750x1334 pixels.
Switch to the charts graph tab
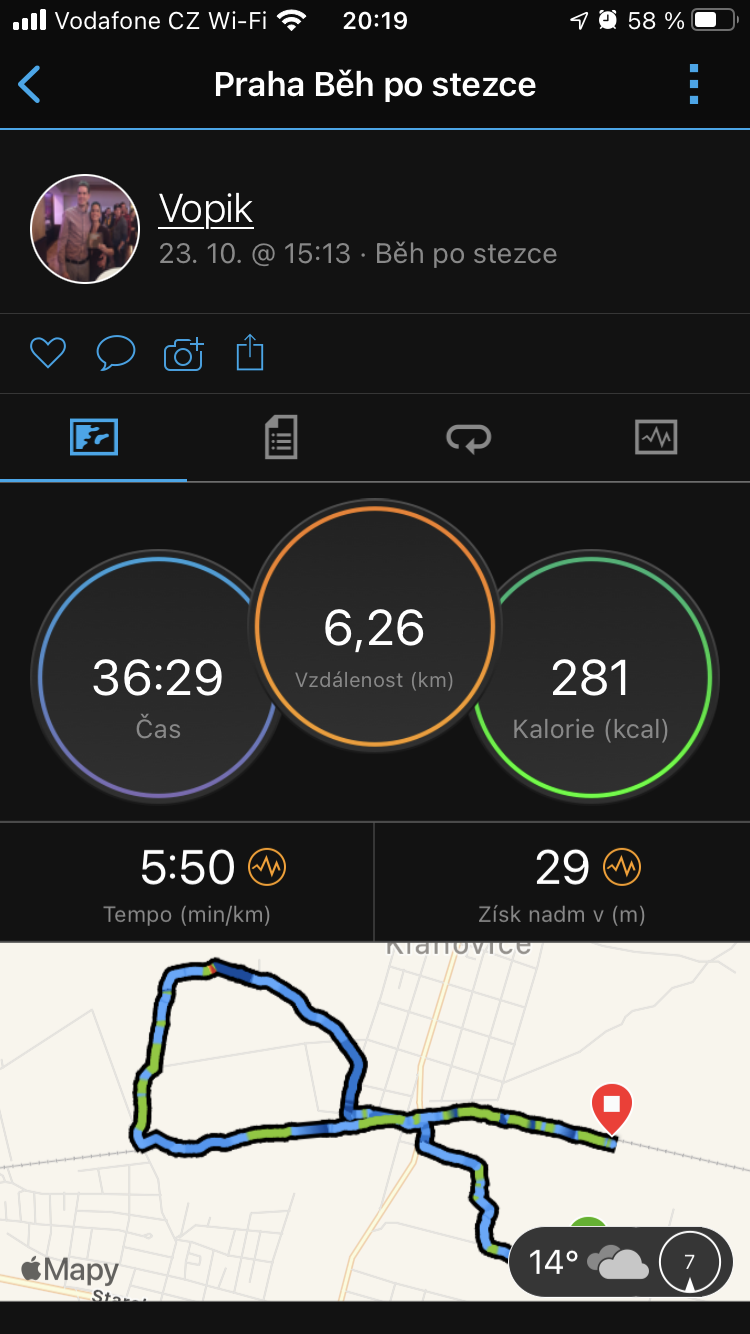coord(656,438)
